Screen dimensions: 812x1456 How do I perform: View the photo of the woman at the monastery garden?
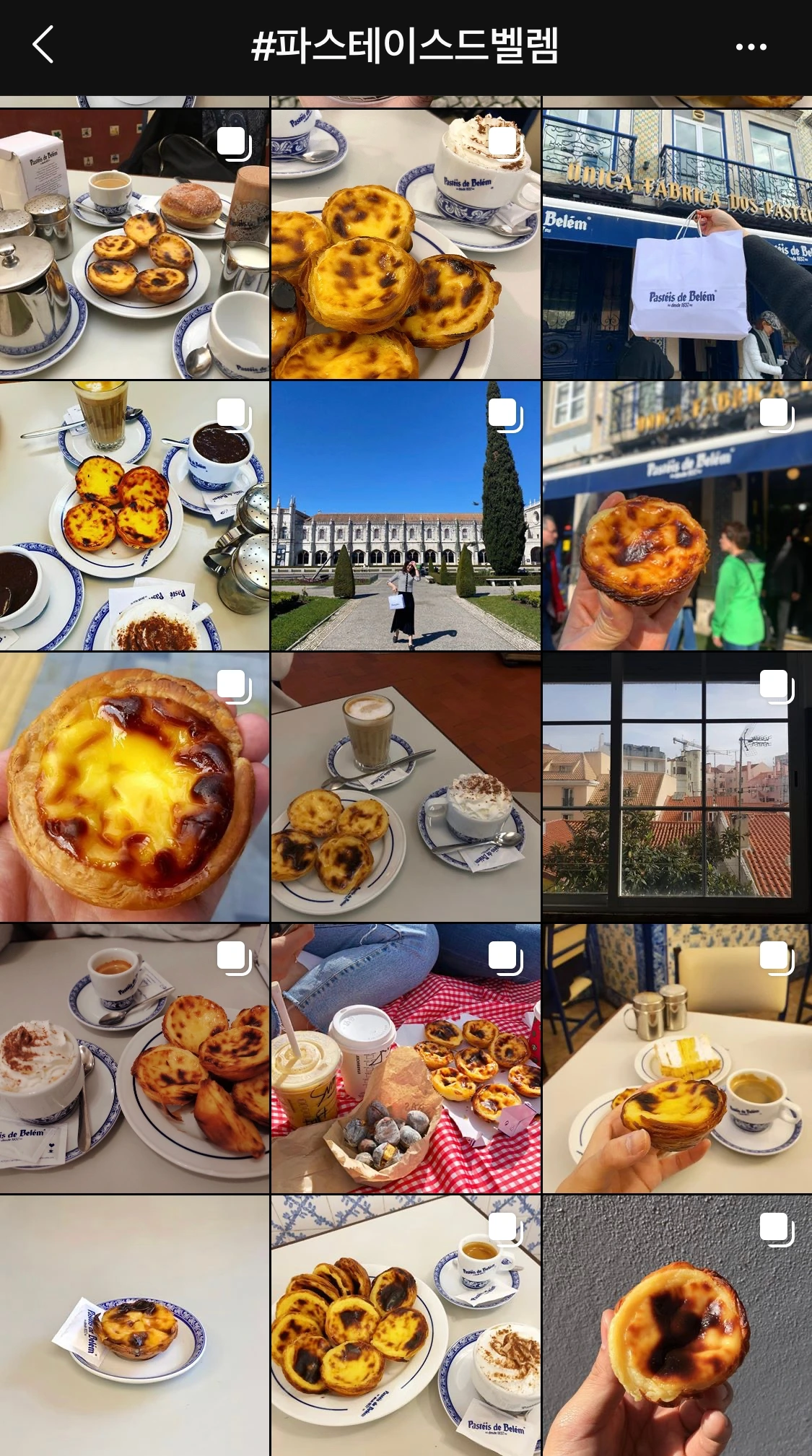pyautogui.click(x=406, y=515)
